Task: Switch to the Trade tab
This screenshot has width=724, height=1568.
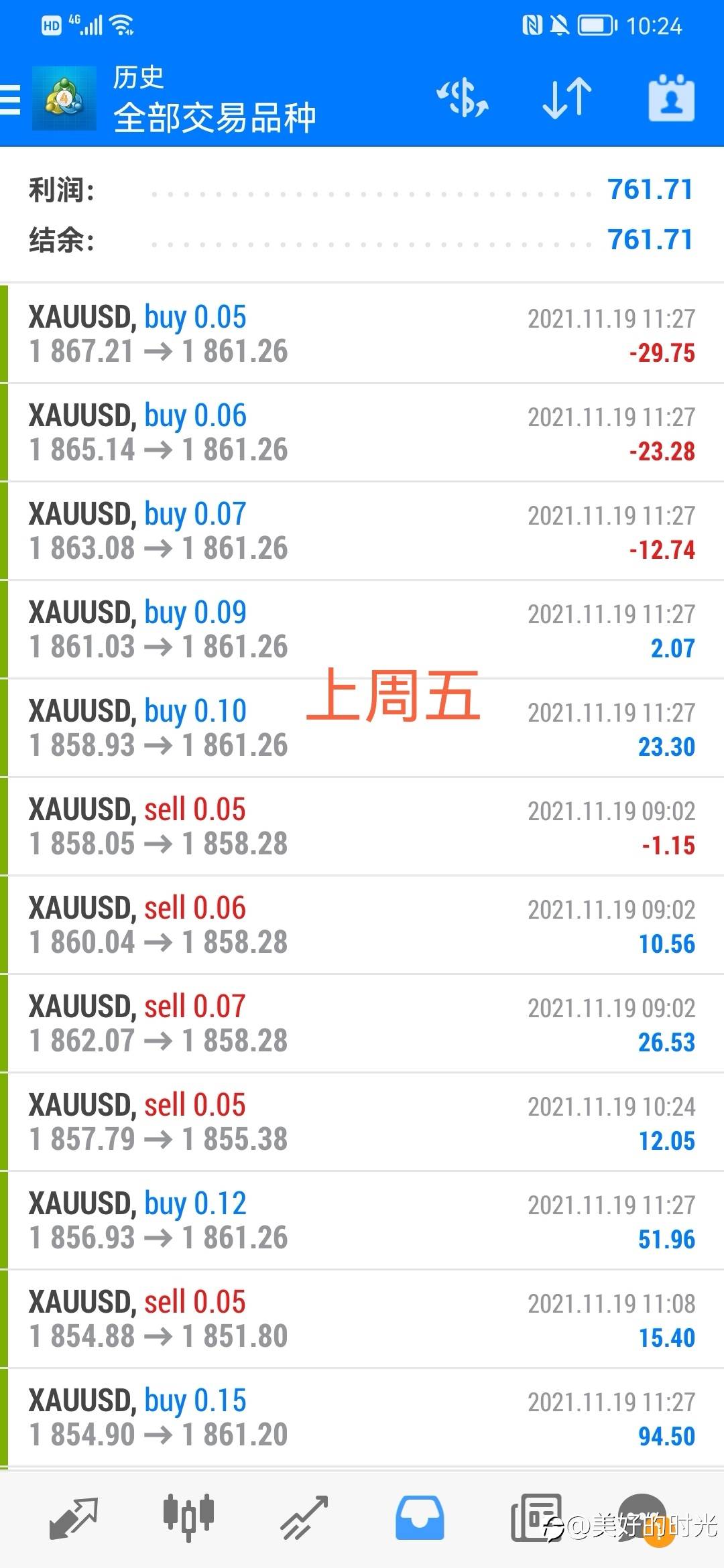Action: point(304,1517)
